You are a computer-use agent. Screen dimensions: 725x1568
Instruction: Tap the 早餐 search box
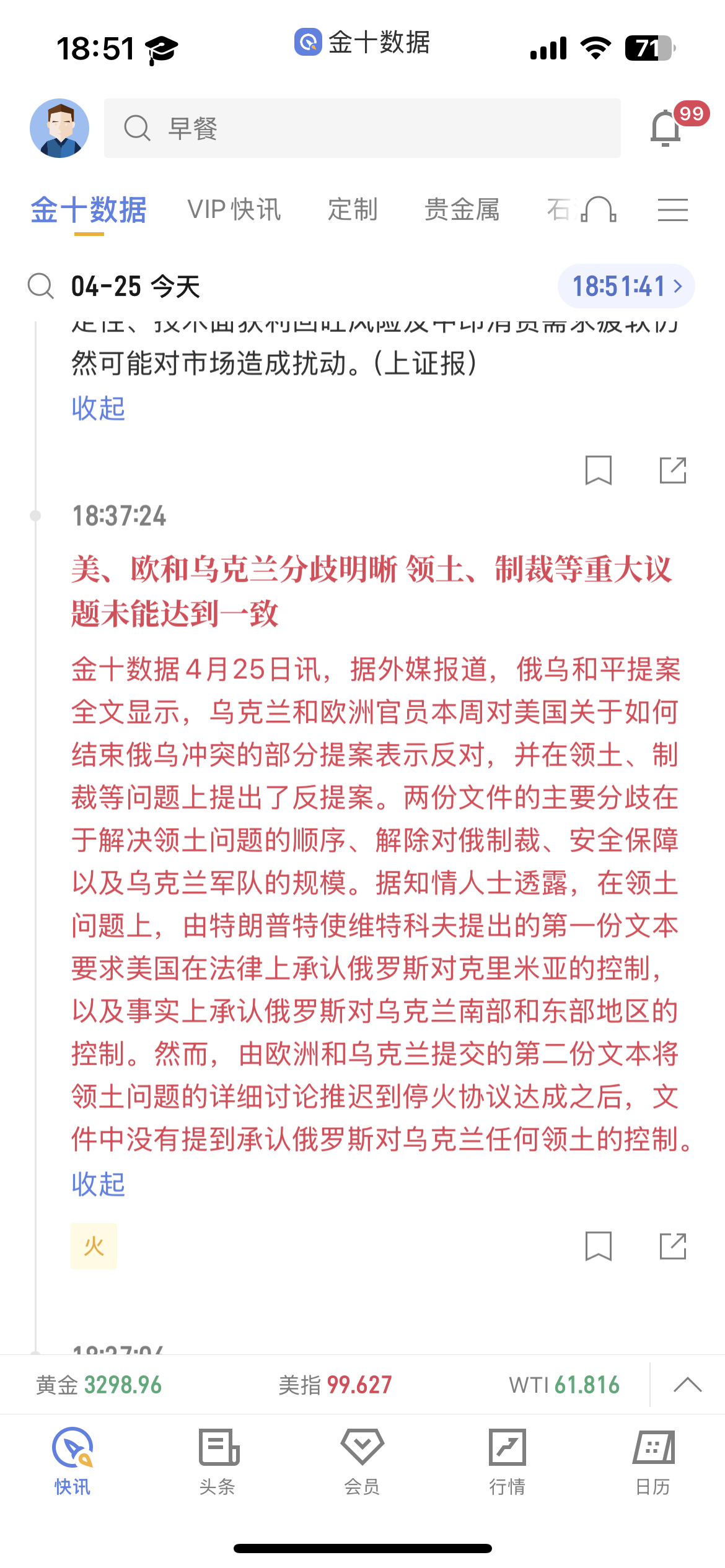(362, 128)
